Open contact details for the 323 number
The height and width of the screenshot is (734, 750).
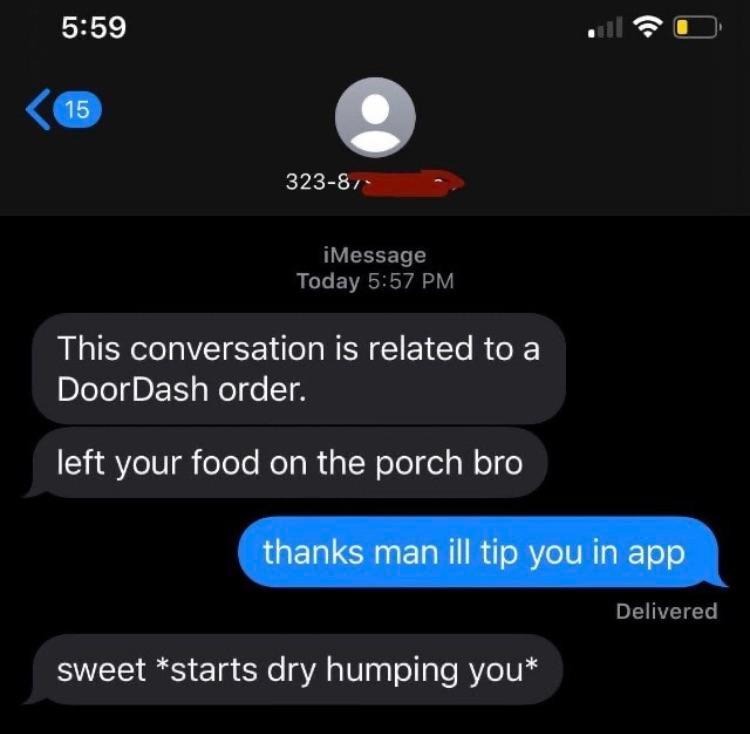point(375,118)
